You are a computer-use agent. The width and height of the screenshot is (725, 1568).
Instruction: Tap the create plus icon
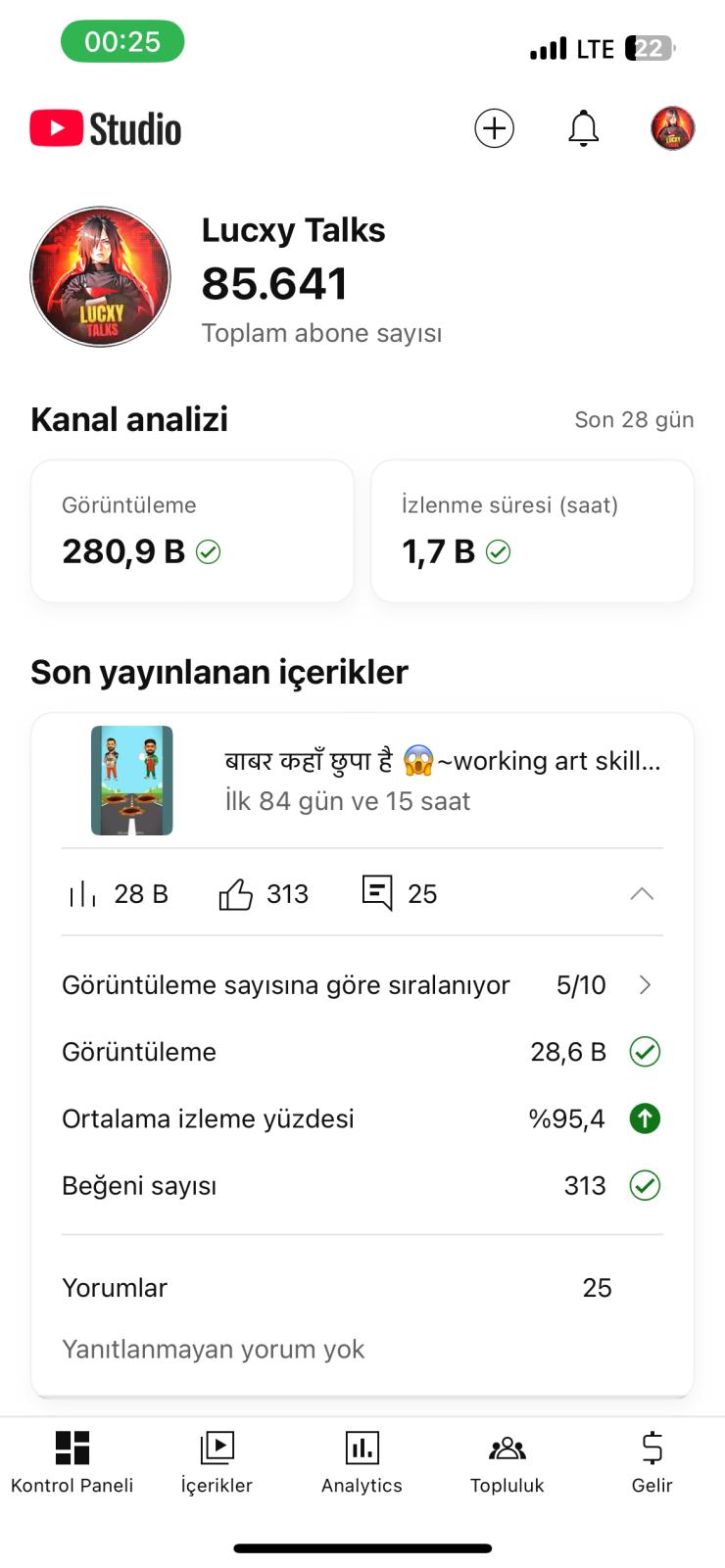pyautogui.click(x=494, y=128)
